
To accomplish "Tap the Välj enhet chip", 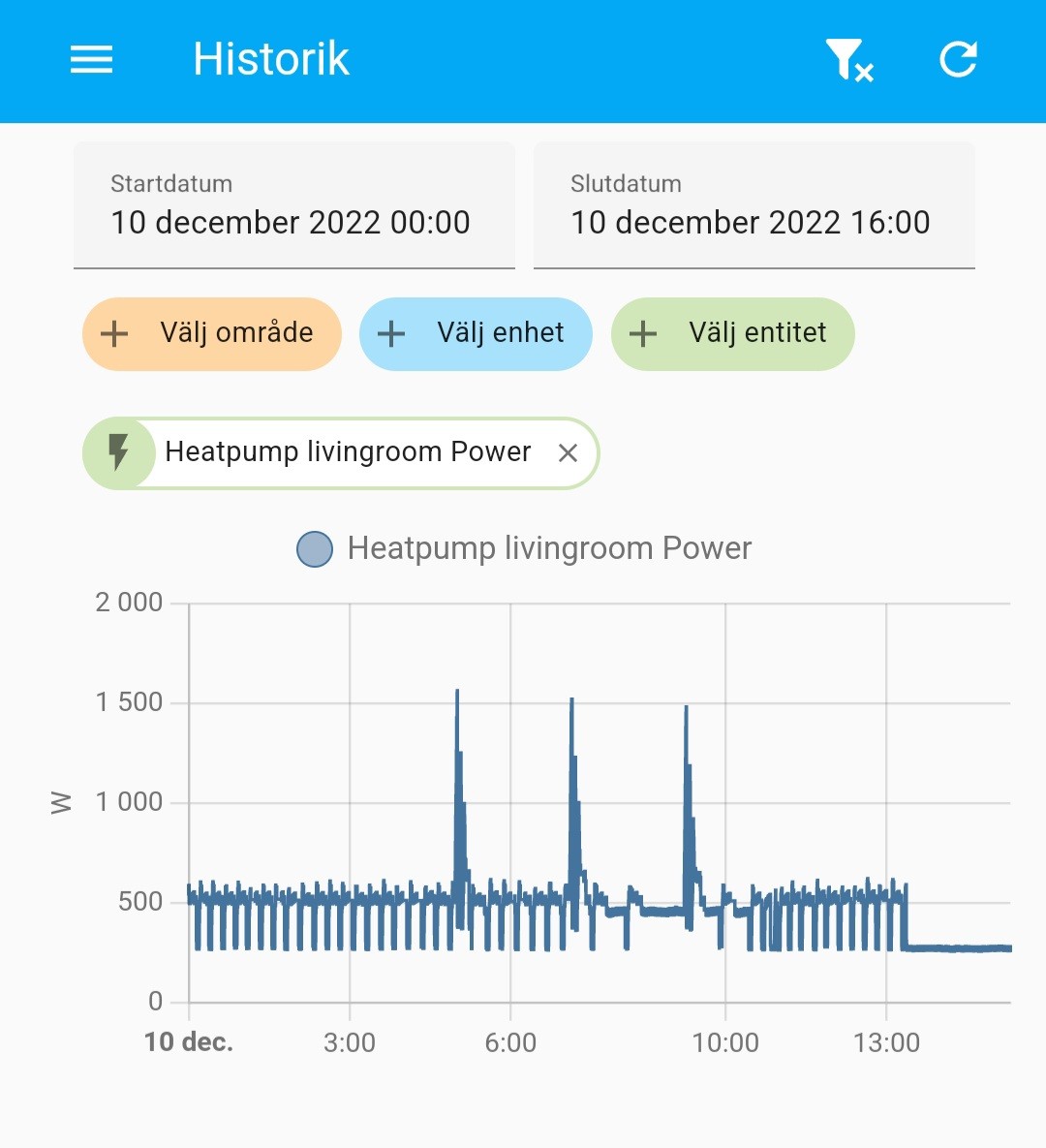I will click(x=476, y=334).
